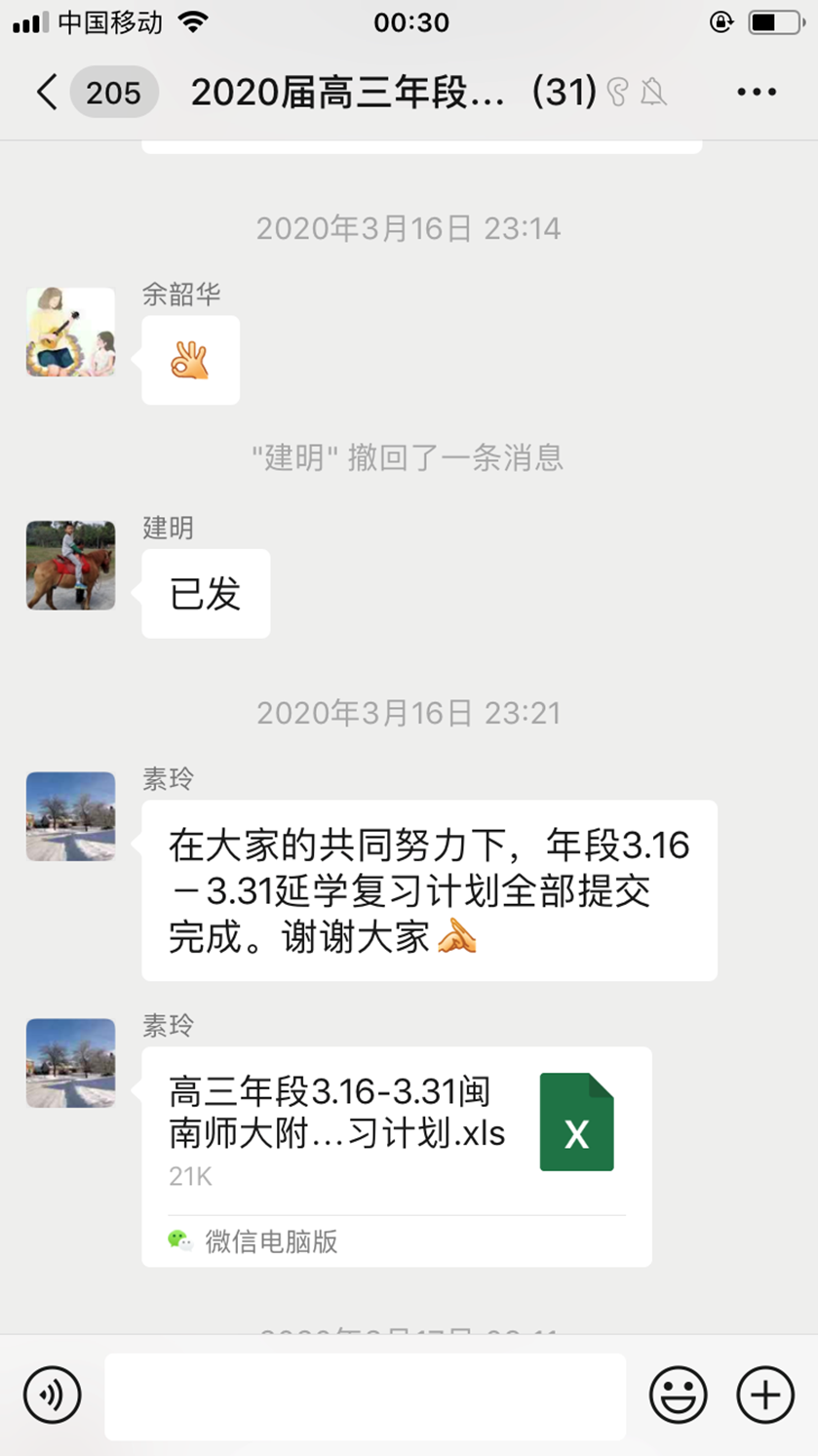Viewport: 818px width, 1456px height.
Task: View 余韶华's profile avatar
Action: (70, 333)
